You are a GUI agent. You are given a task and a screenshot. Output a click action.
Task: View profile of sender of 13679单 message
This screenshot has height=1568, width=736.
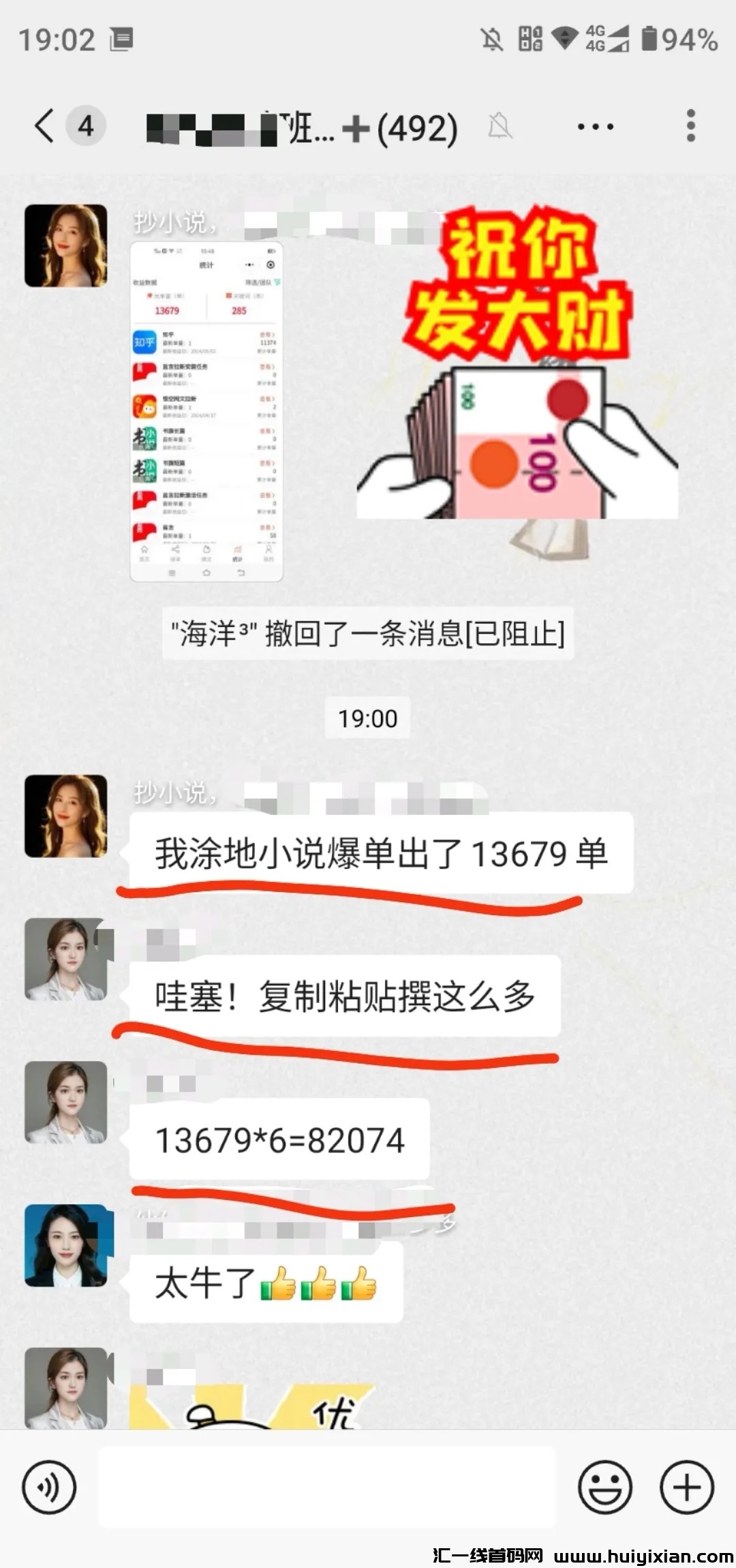tap(66, 816)
